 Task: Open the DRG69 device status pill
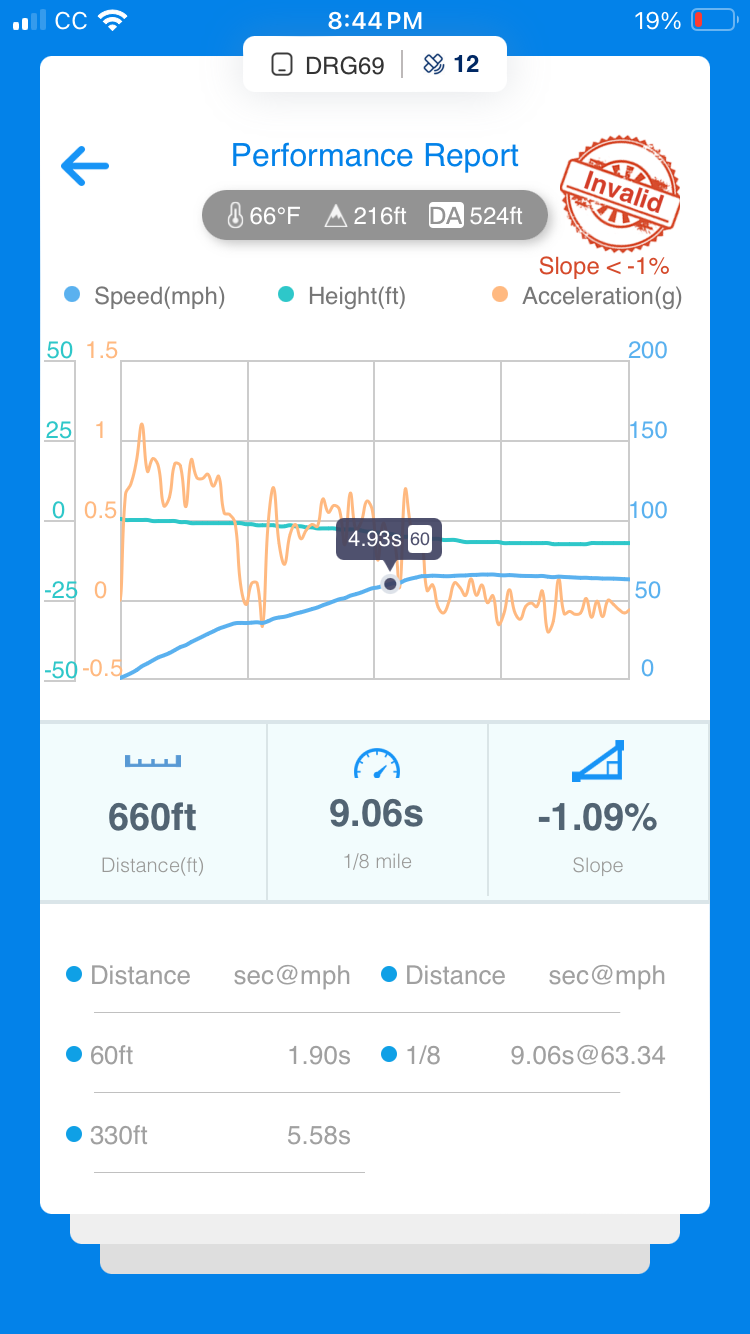(x=375, y=65)
